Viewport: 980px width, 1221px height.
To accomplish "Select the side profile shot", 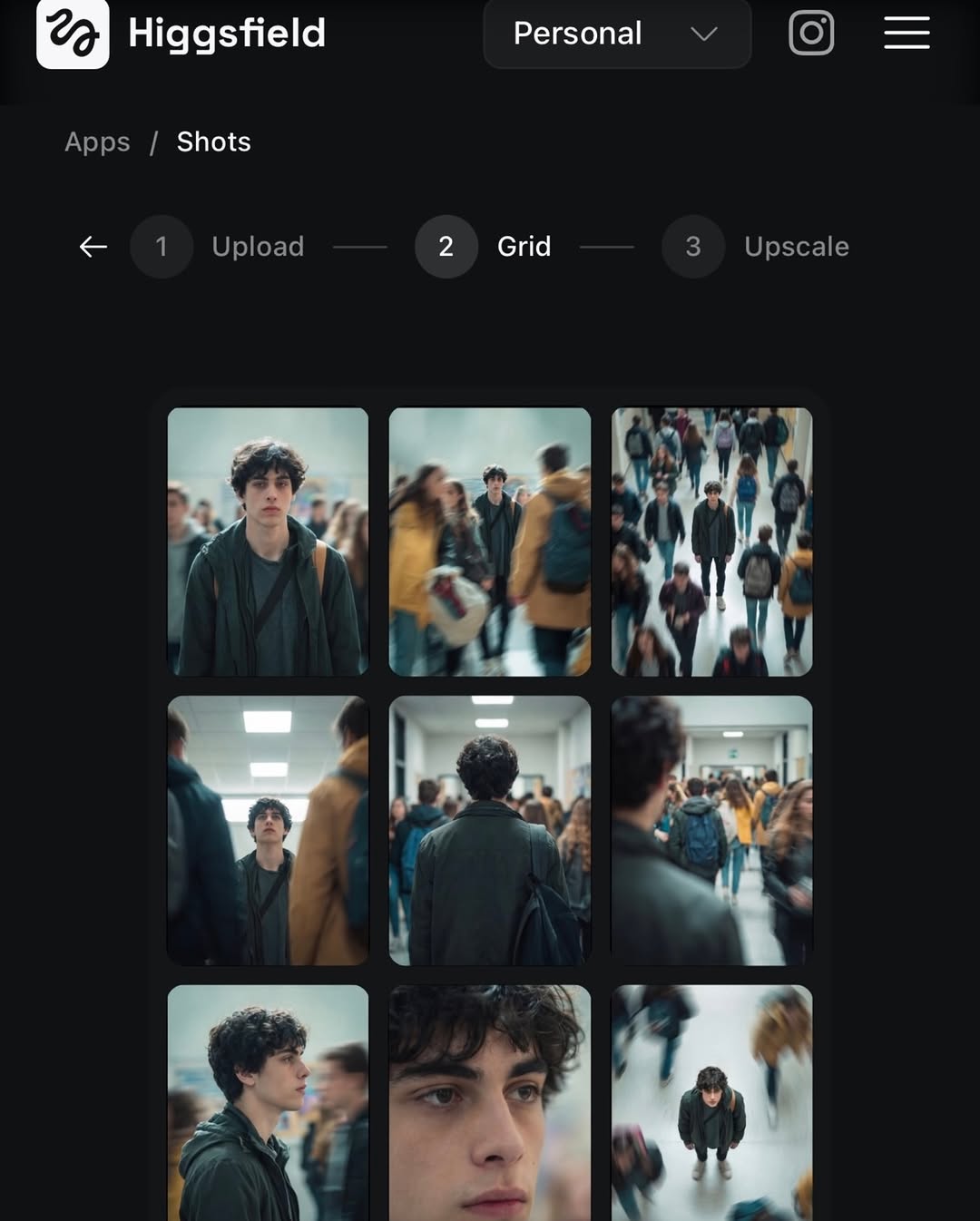I will pos(268,1102).
